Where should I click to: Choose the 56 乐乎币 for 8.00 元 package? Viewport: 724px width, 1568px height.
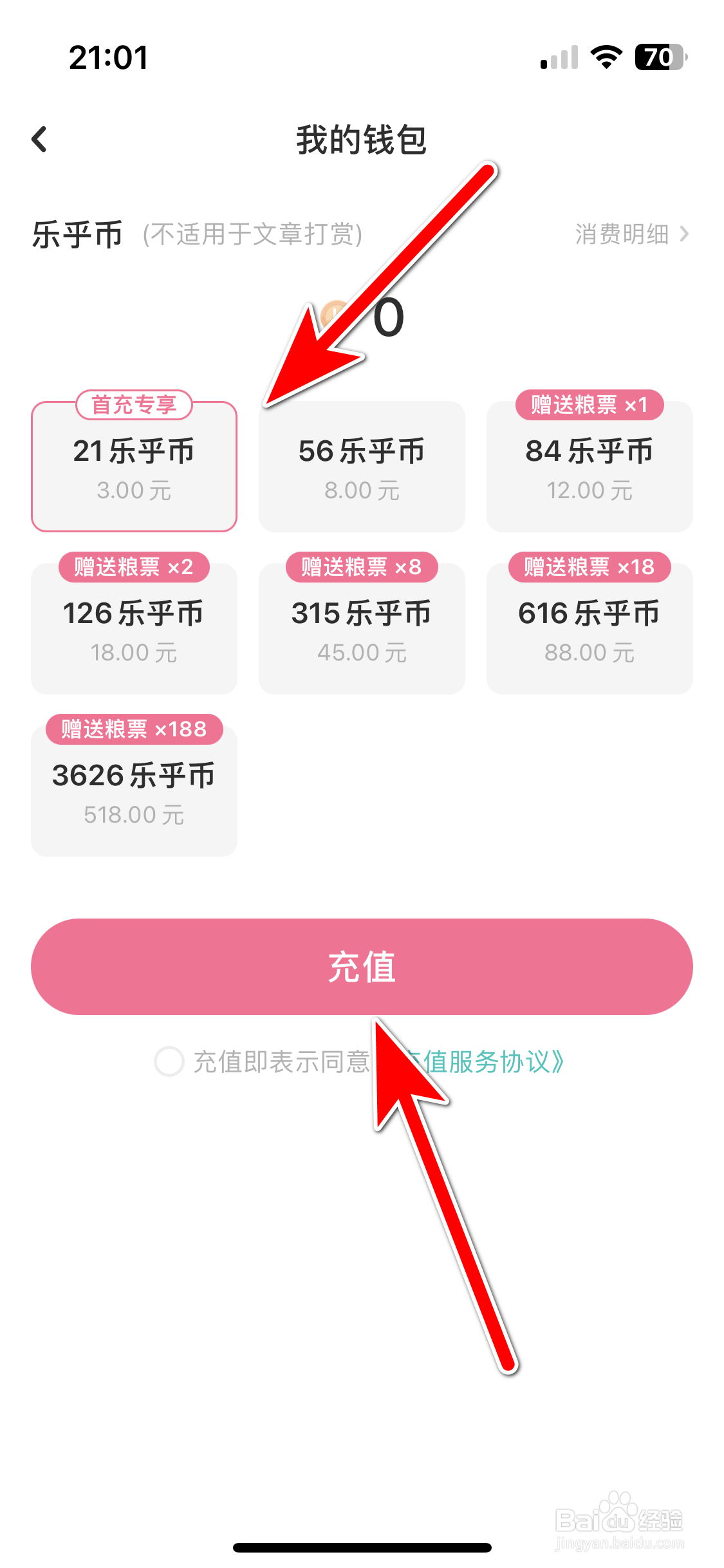tap(362, 467)
